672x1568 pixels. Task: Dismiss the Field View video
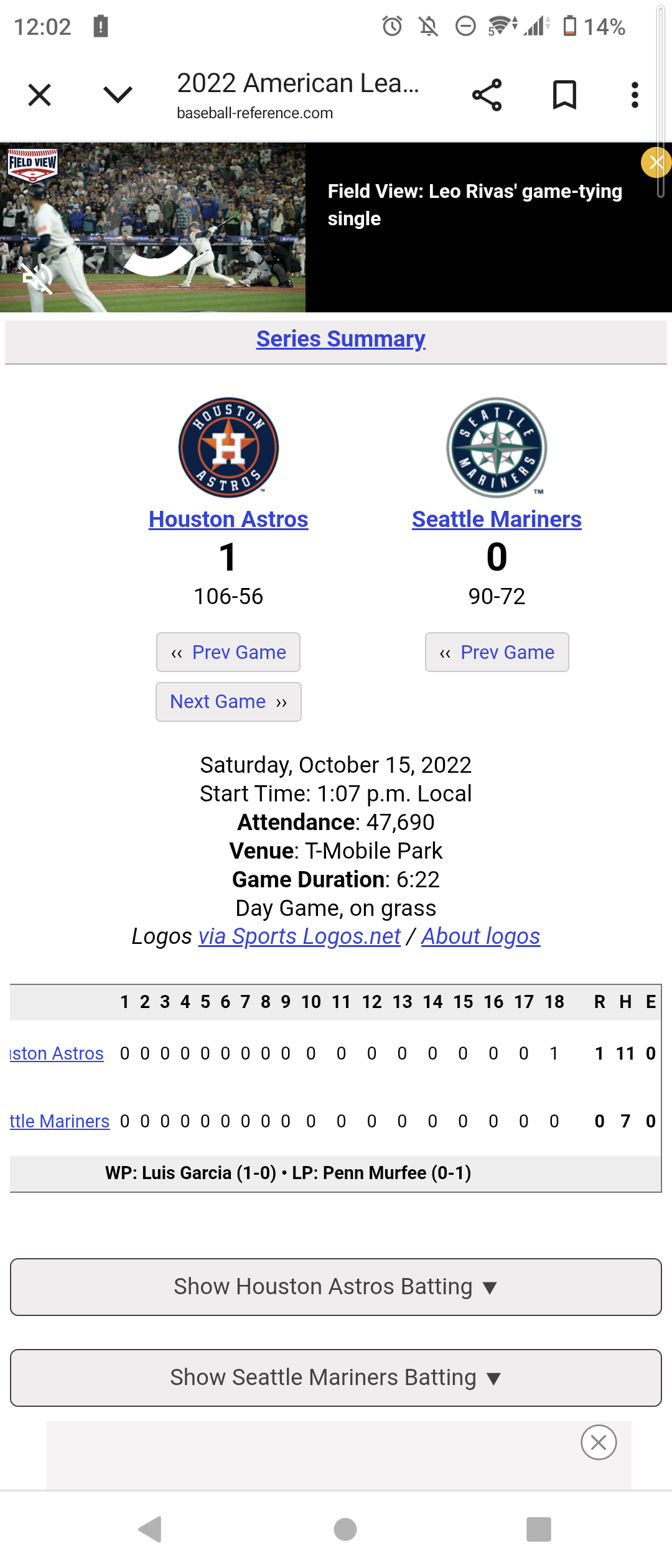point(656,163)
